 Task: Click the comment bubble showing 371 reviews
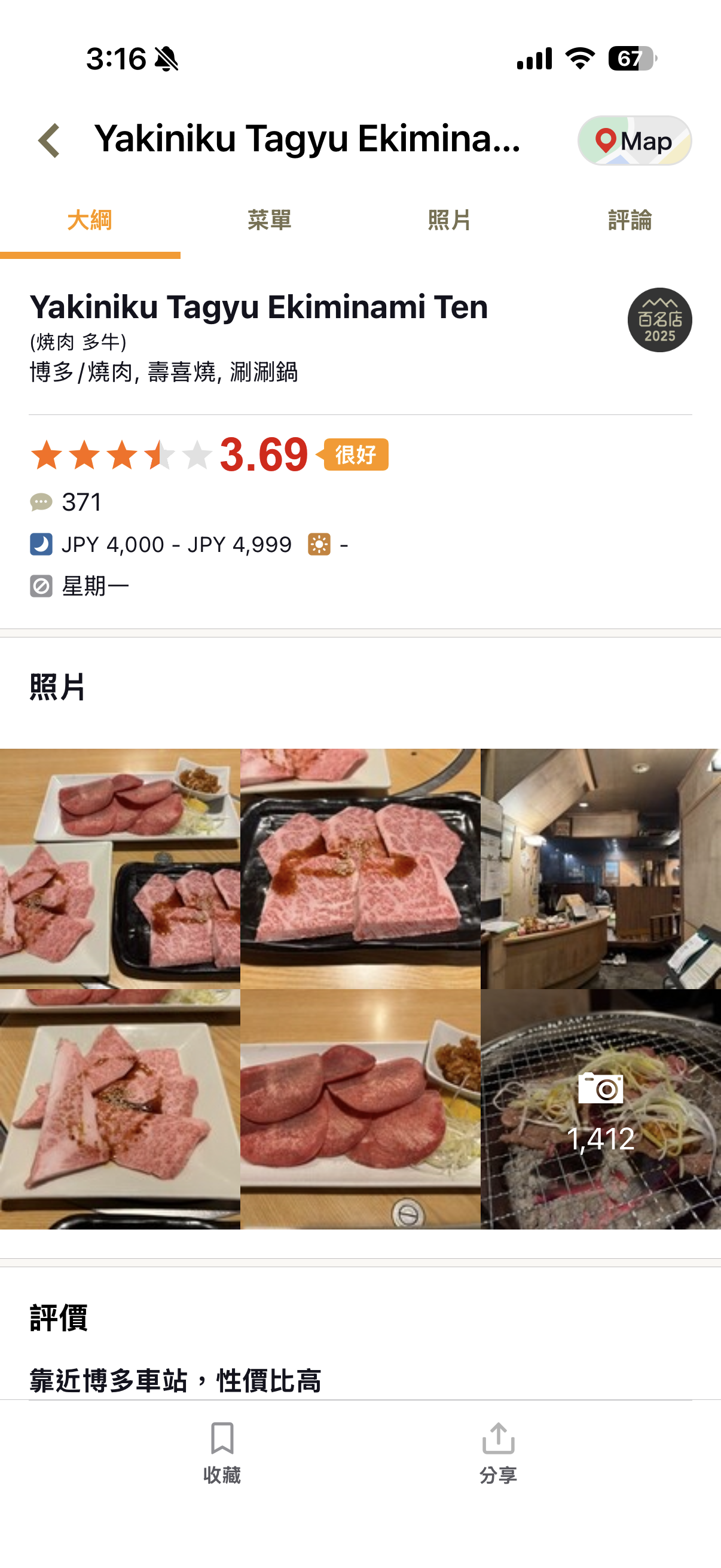tap(40, 502)
